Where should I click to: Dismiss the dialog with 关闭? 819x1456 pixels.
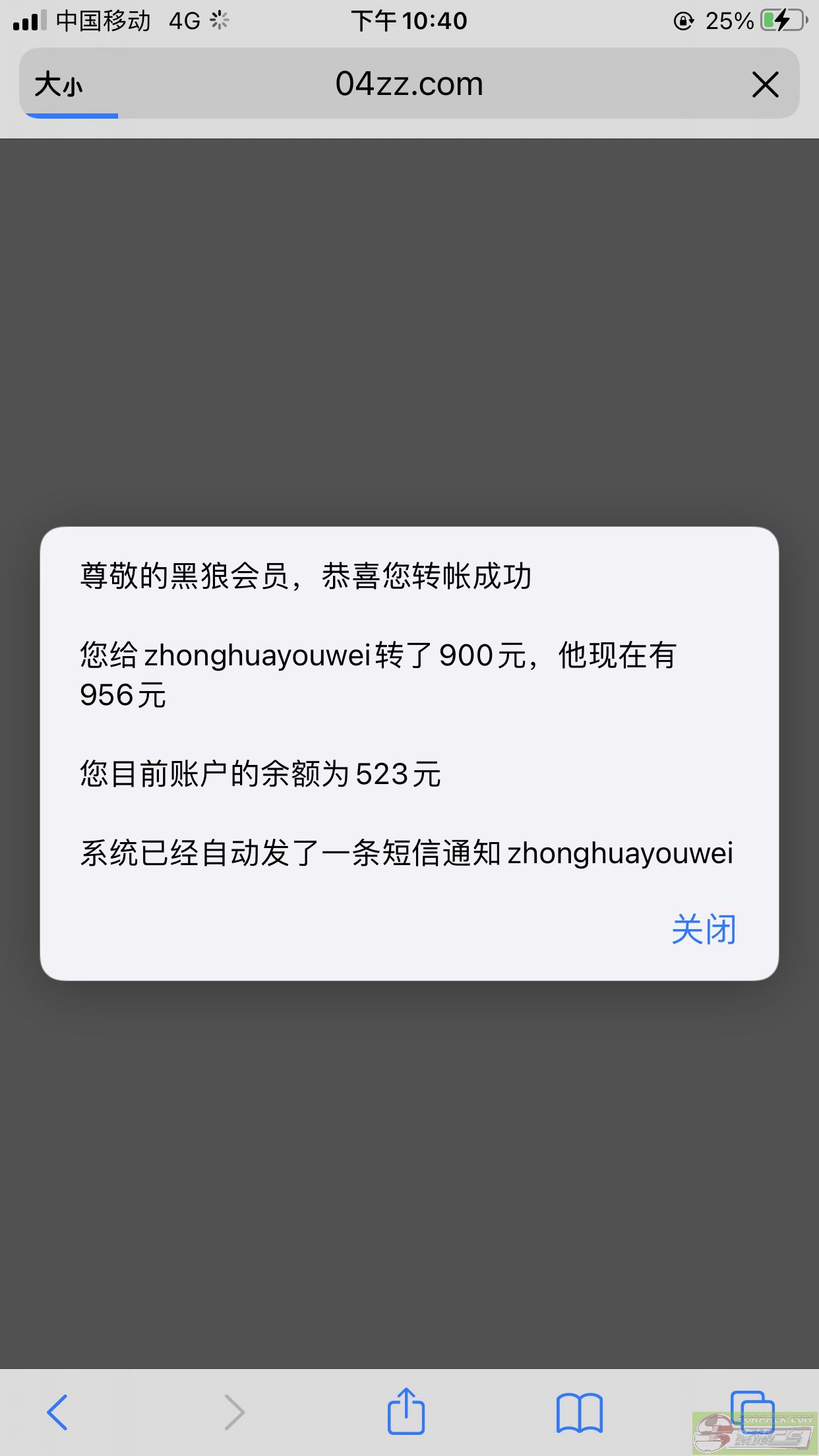point(704,929)
